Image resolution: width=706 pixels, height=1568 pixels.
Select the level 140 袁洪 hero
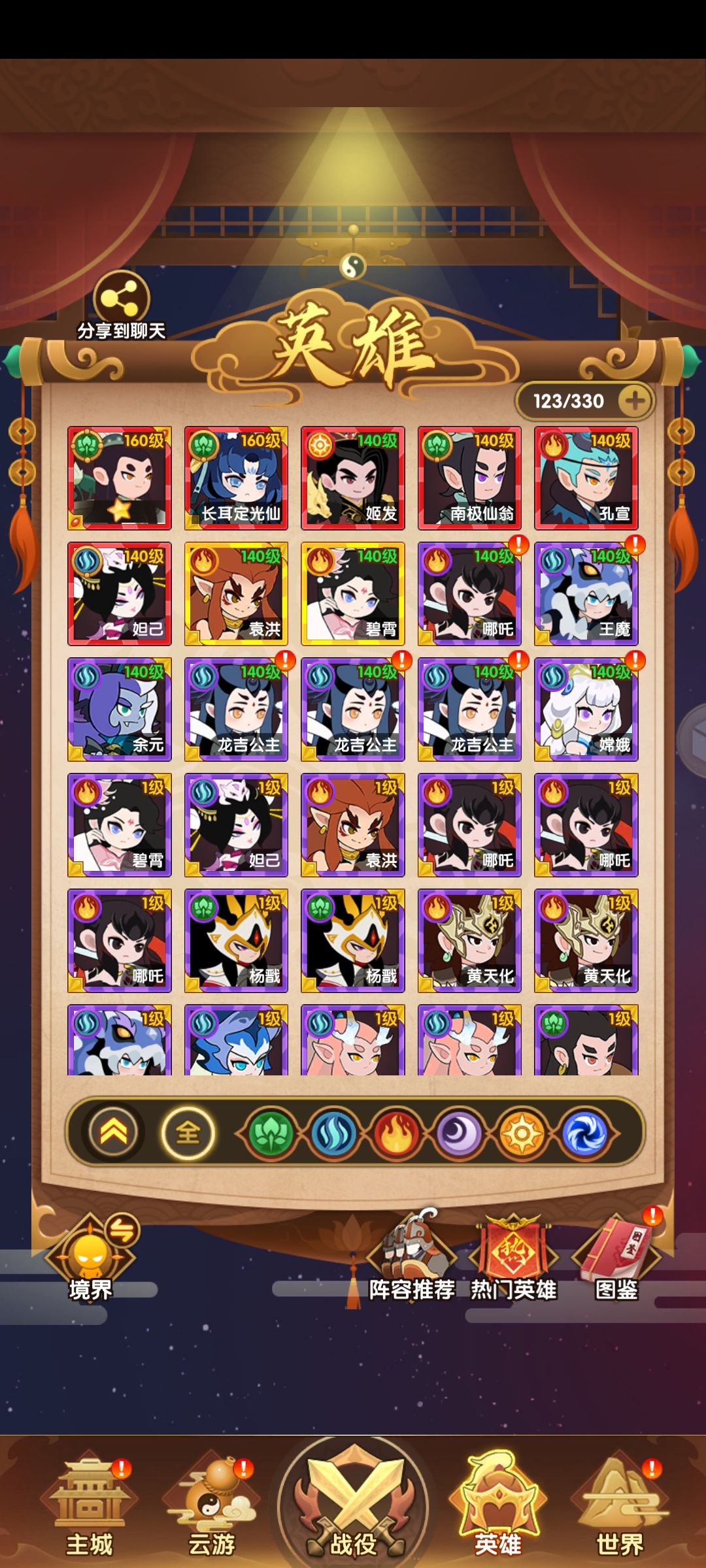[x=236, y=593]
